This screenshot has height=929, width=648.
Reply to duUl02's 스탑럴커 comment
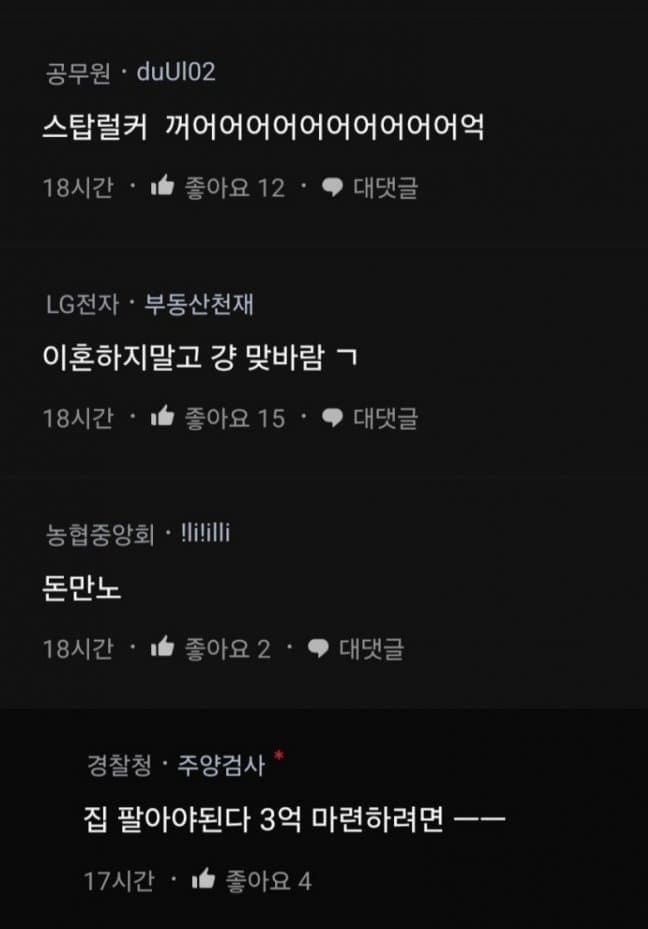tap(369, 187)
